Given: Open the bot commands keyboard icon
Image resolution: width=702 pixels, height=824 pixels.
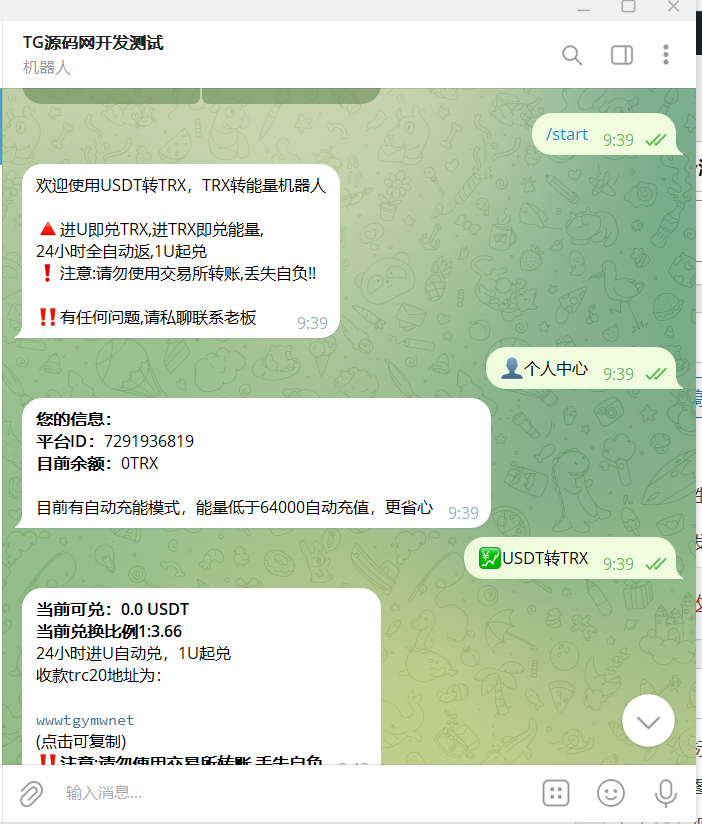Looking at the screenshot, I should coord(556,794).
